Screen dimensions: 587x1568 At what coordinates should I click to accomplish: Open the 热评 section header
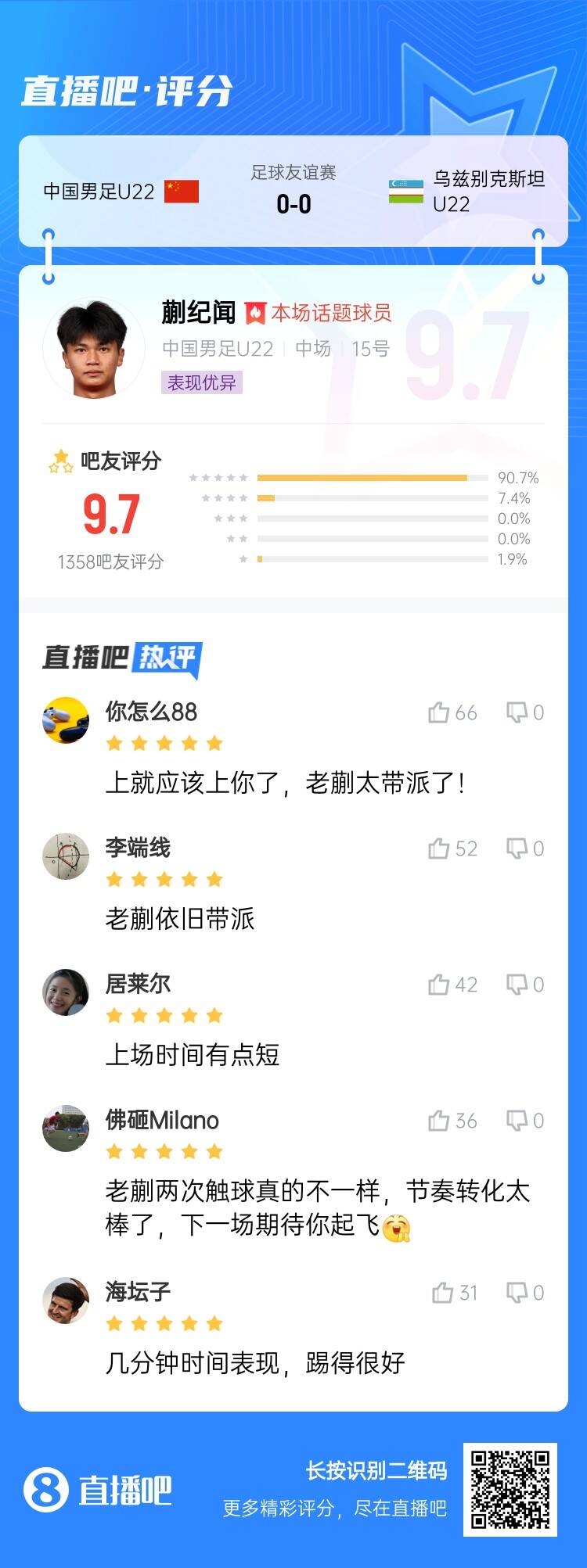(x=167, y=657)
